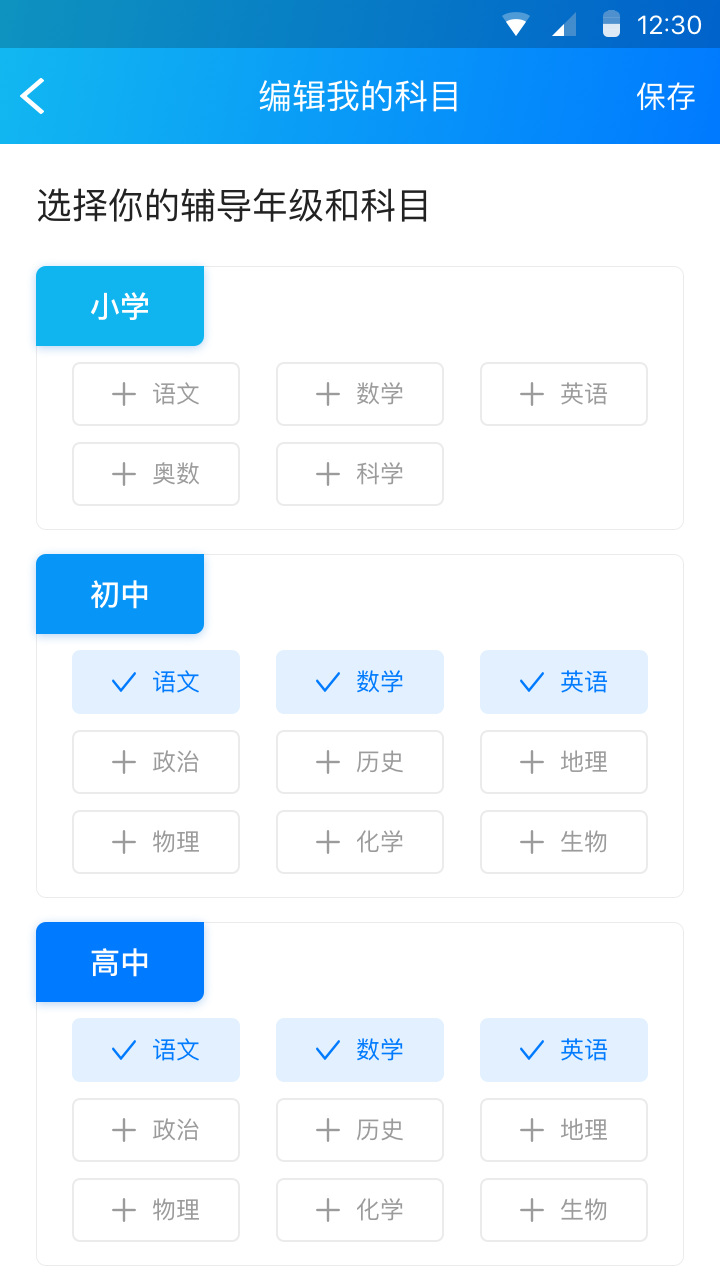
Task: Select the 化学 subject under 高中
Action: pos(360,1210)
